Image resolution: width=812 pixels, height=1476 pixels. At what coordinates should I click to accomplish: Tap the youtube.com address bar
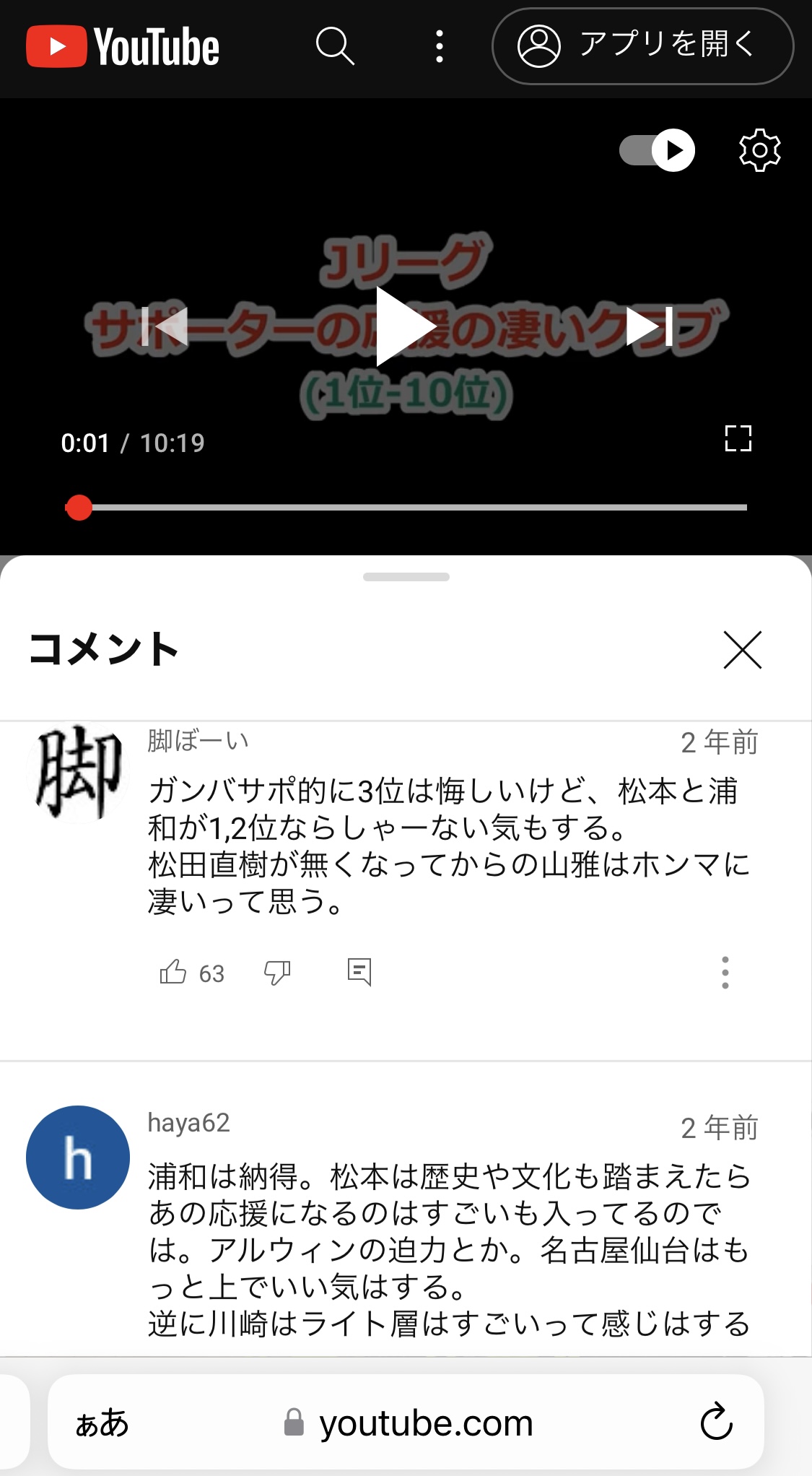426,1423
